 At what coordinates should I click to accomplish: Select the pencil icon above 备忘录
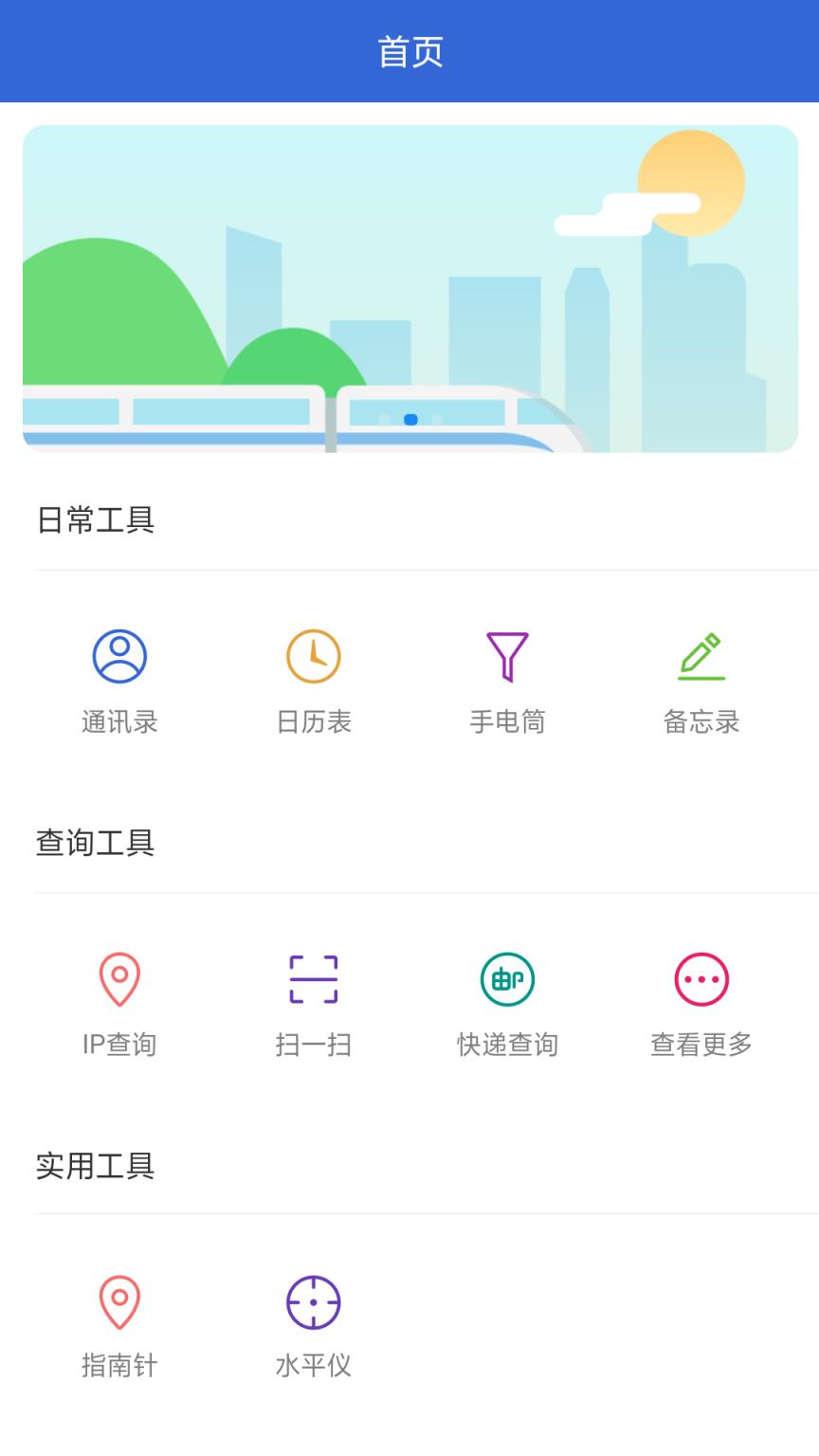pyautogui.click(x=701, y=655)
